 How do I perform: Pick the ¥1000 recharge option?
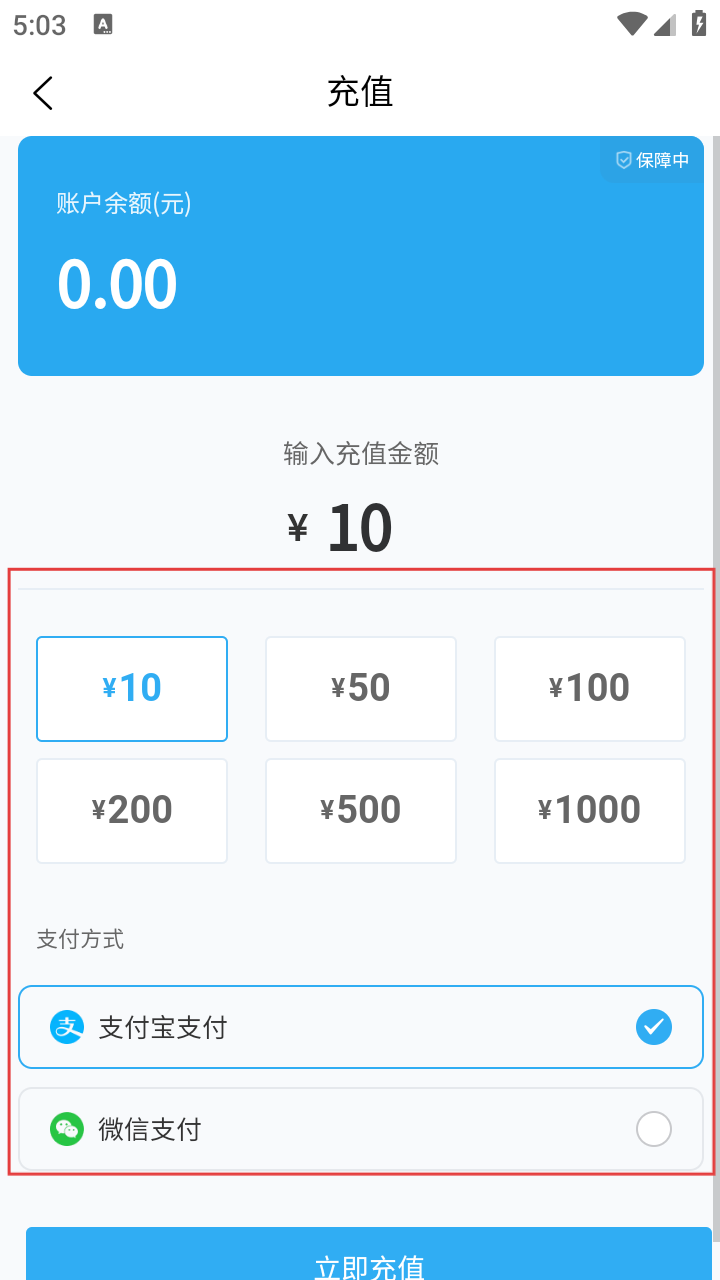tap(589, 810)
